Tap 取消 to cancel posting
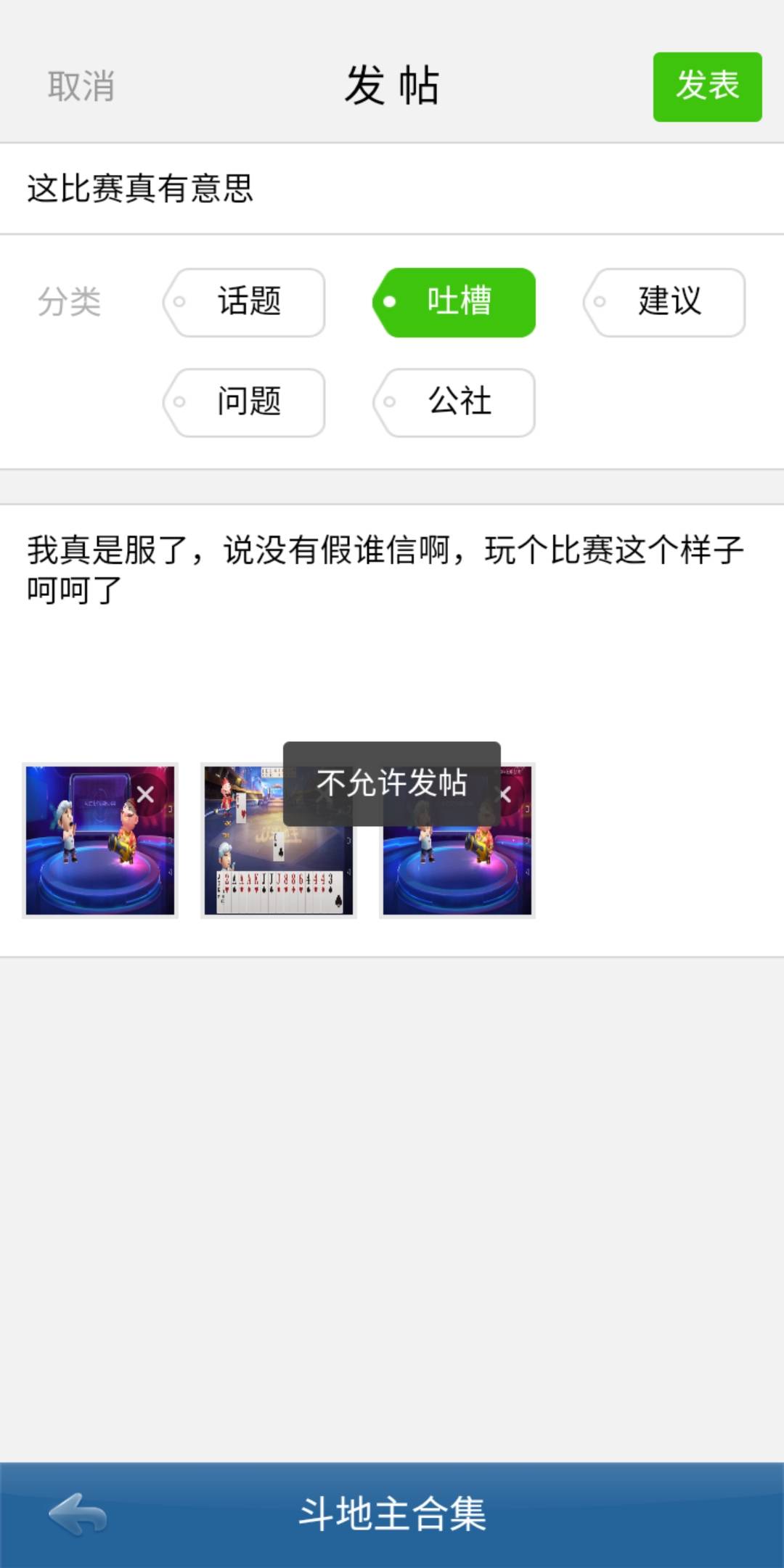This screenshot has height=1568, width=784. click(x=82, y=86)
